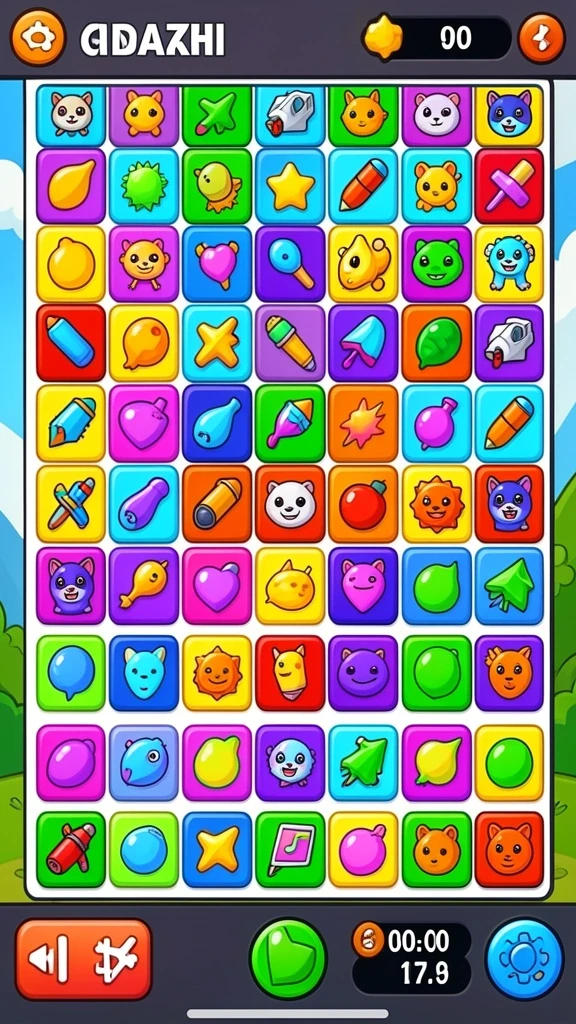
Task: Select the green spiky ball tile
Action: click(144, 187)
